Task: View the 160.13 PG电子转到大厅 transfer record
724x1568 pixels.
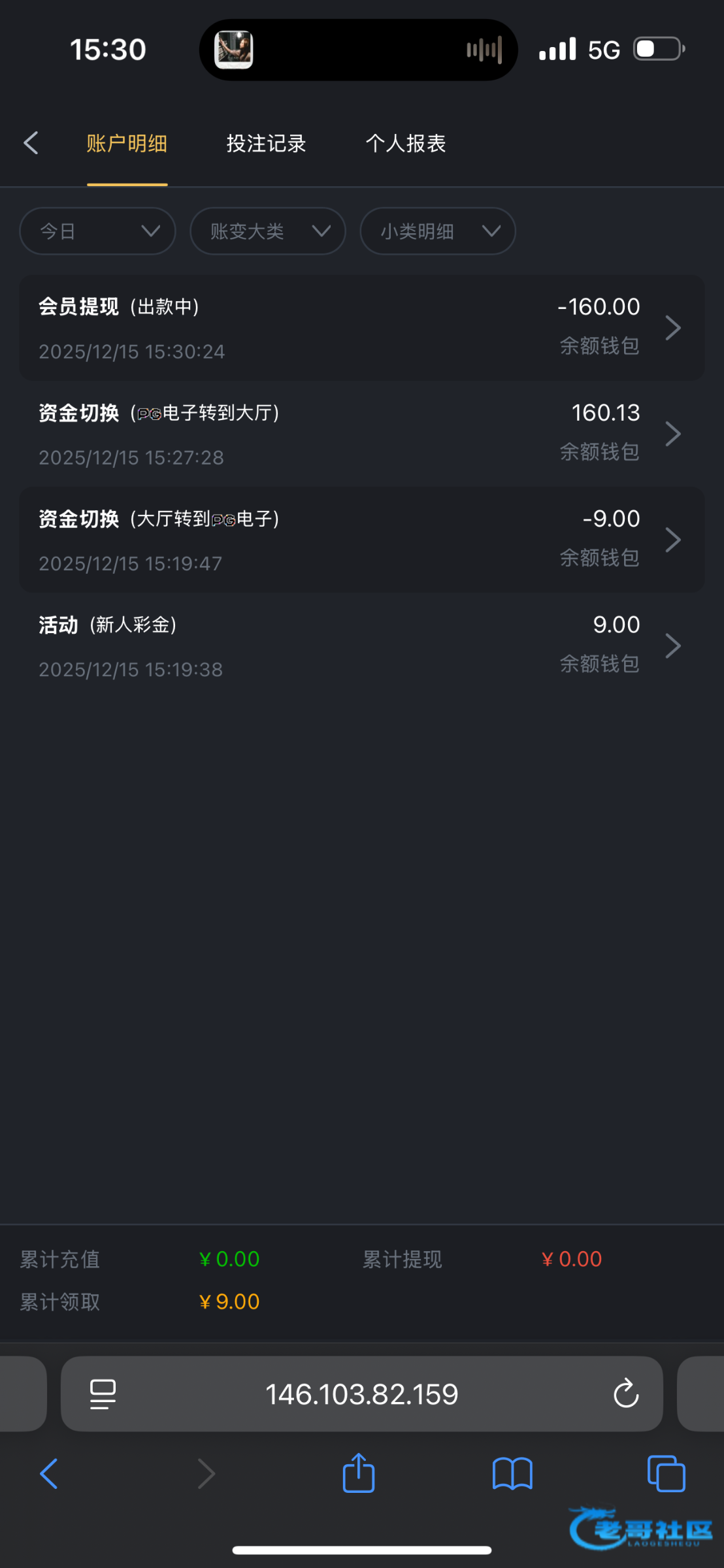Action: (362, 434)
